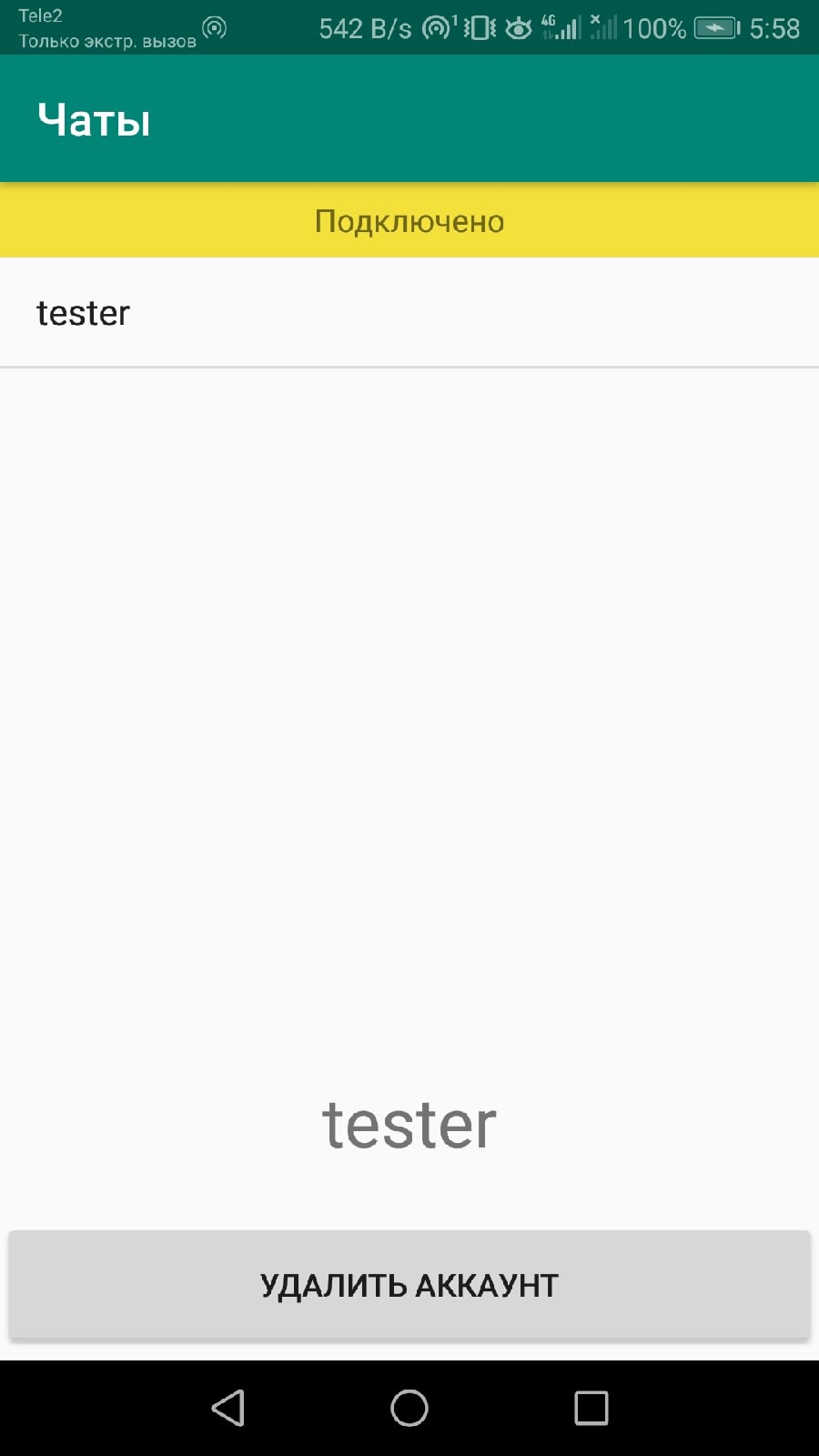Screen dimensions: 819x1456
Task: Open recent apps with the square button
Action: (x=590, y=1407)
